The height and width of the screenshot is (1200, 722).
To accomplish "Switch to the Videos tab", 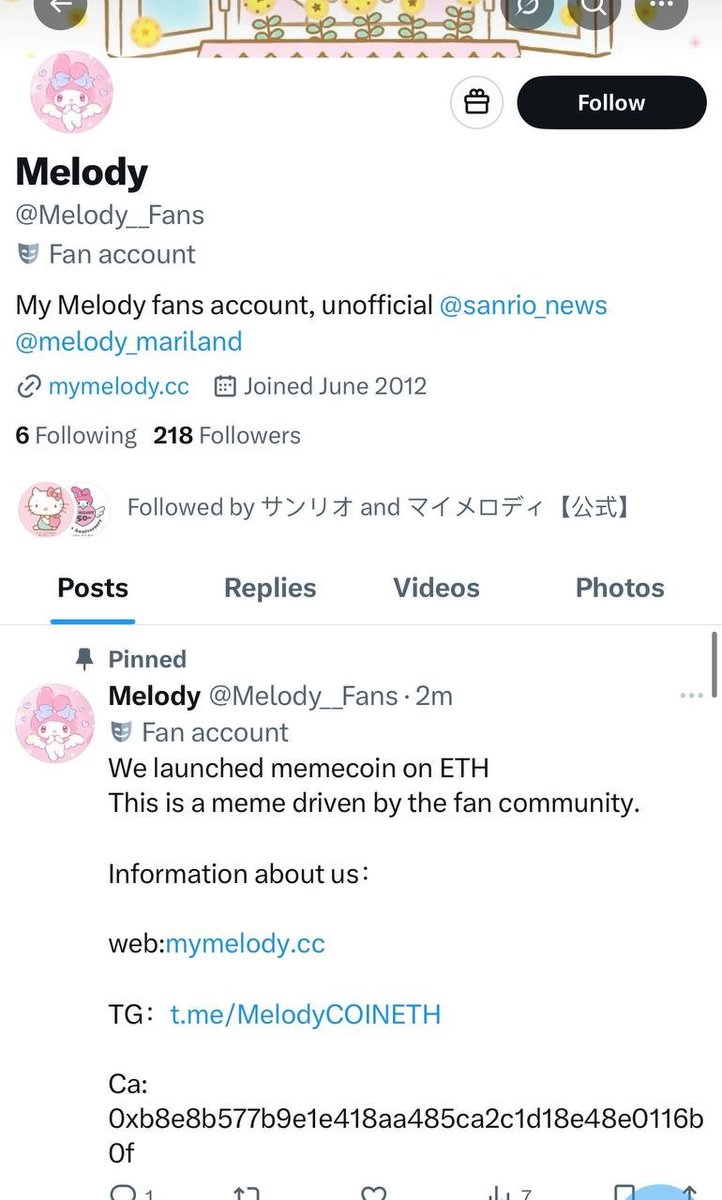I will (x=436, y=588).
